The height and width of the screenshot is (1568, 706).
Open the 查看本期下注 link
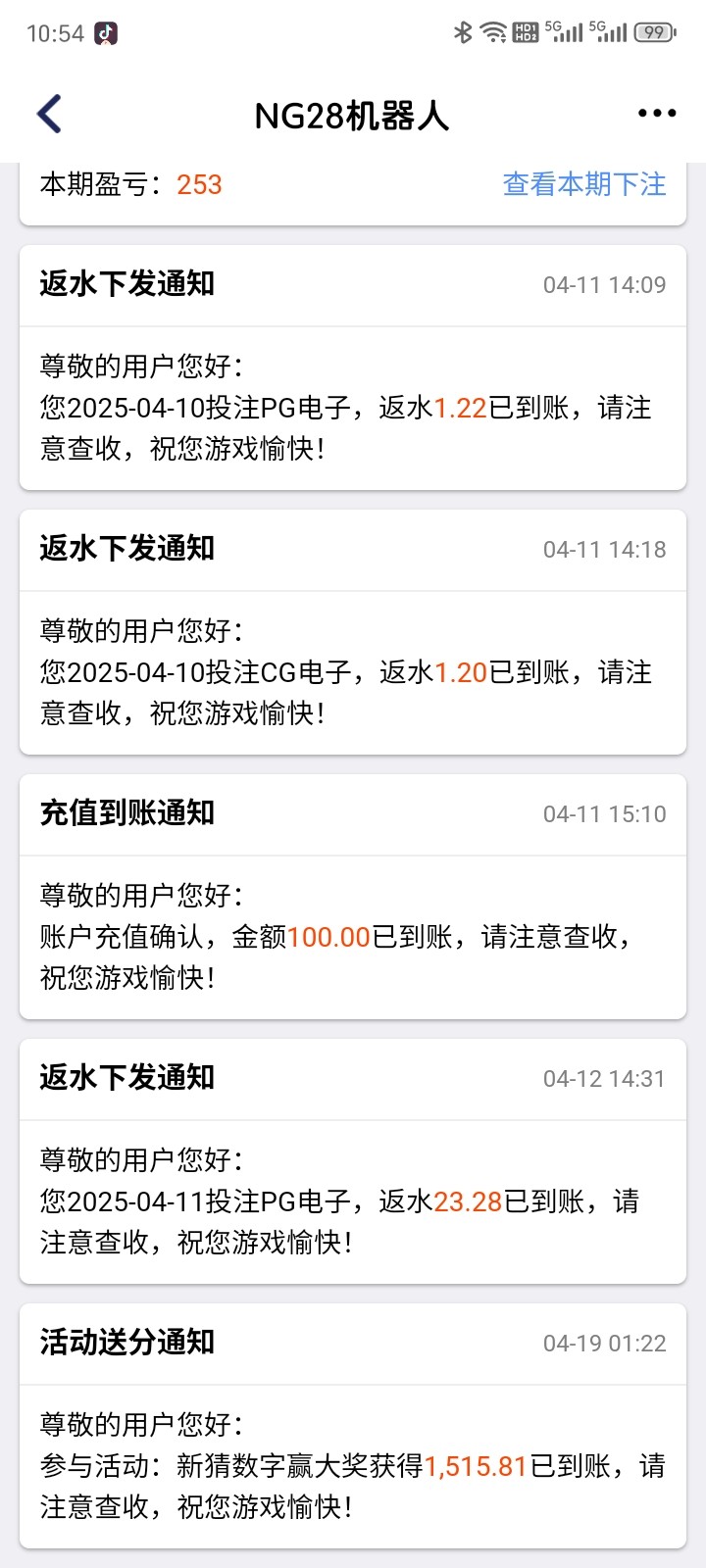[583, 184]
